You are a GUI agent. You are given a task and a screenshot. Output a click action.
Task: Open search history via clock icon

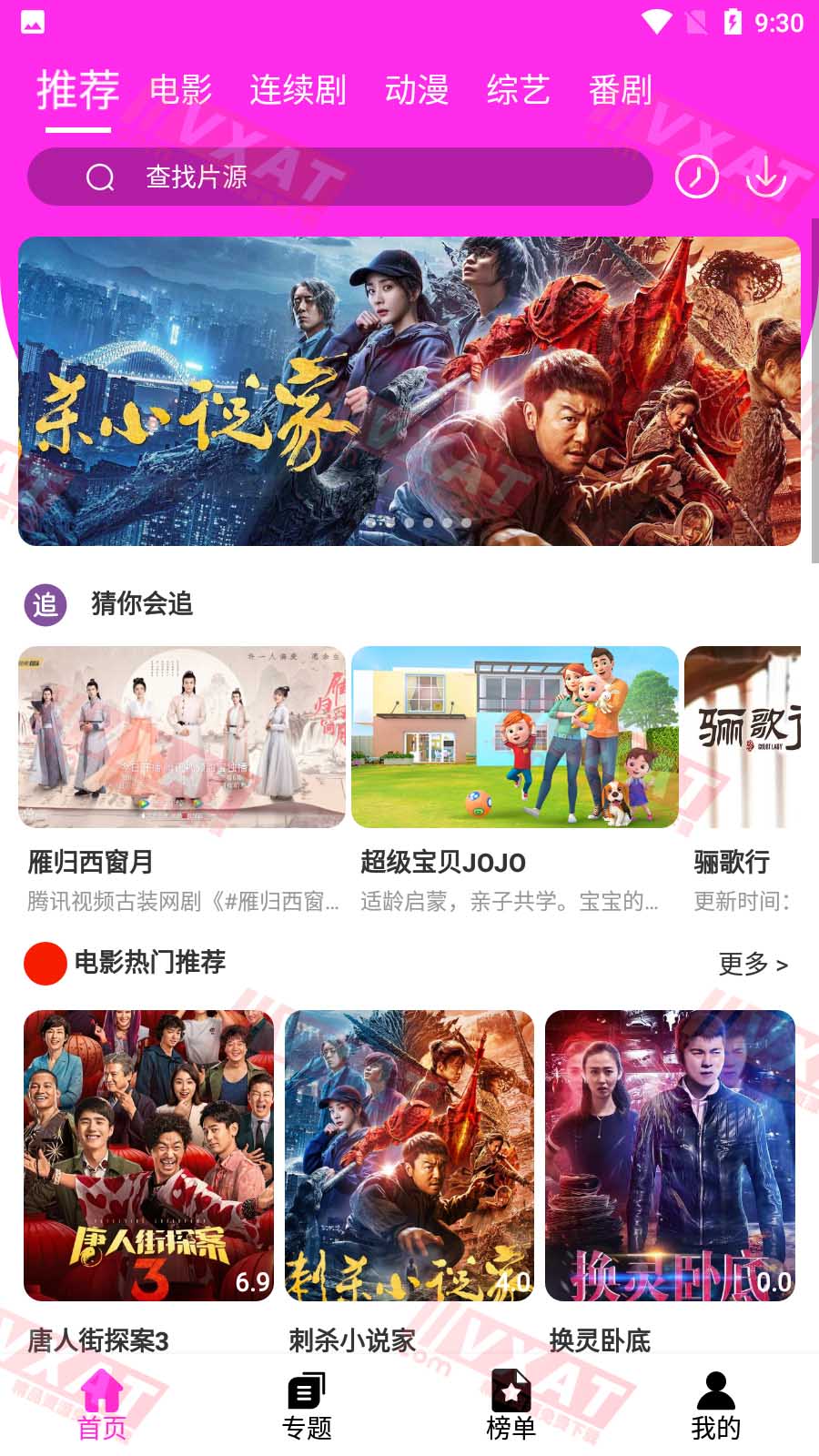pos(697,177)
